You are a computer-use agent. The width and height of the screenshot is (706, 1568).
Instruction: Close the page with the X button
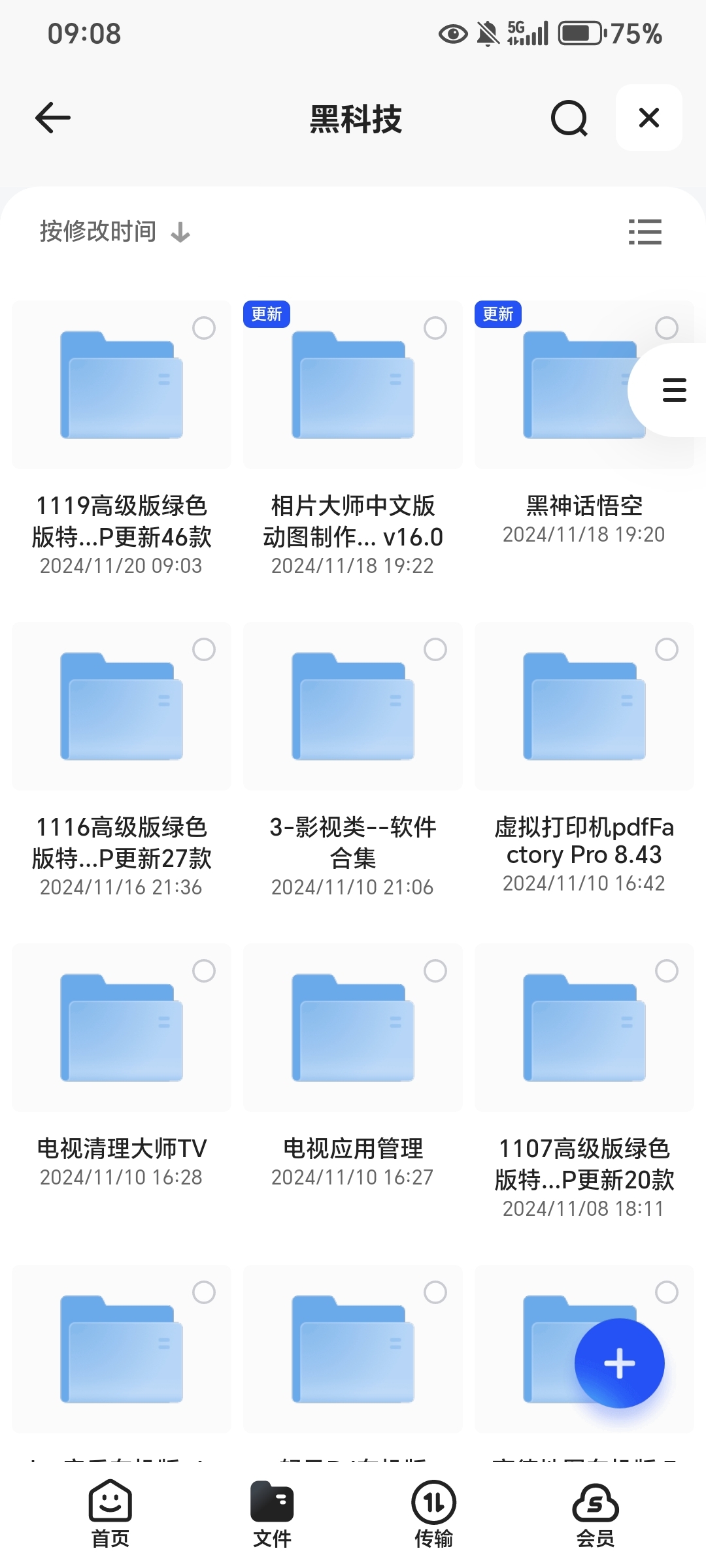pos(649,118)
